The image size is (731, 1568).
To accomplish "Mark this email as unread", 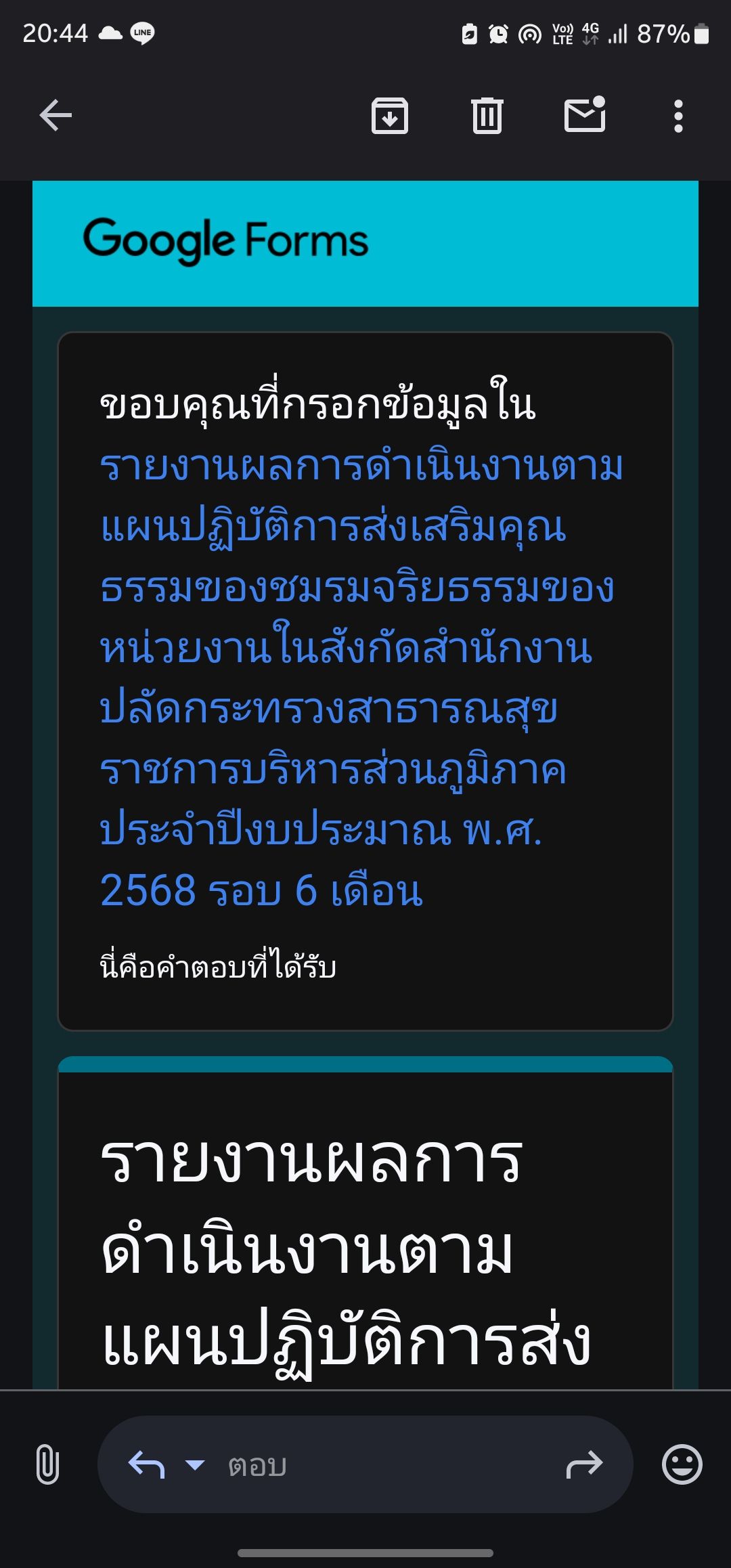I will click(585, 114).
